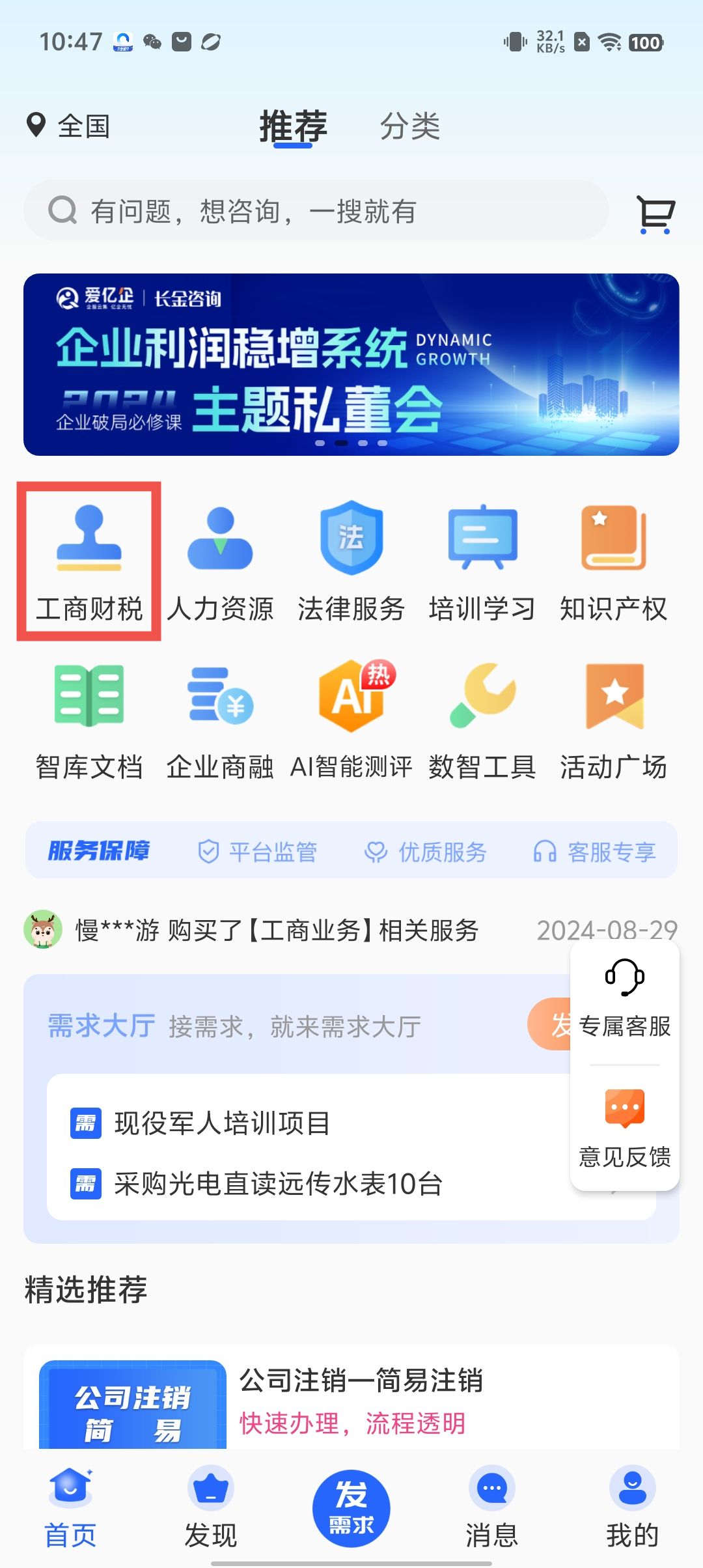The height and width of the screenshot is (1568, 703).
Task: Open 数智工具
Action: coord(482,720)
